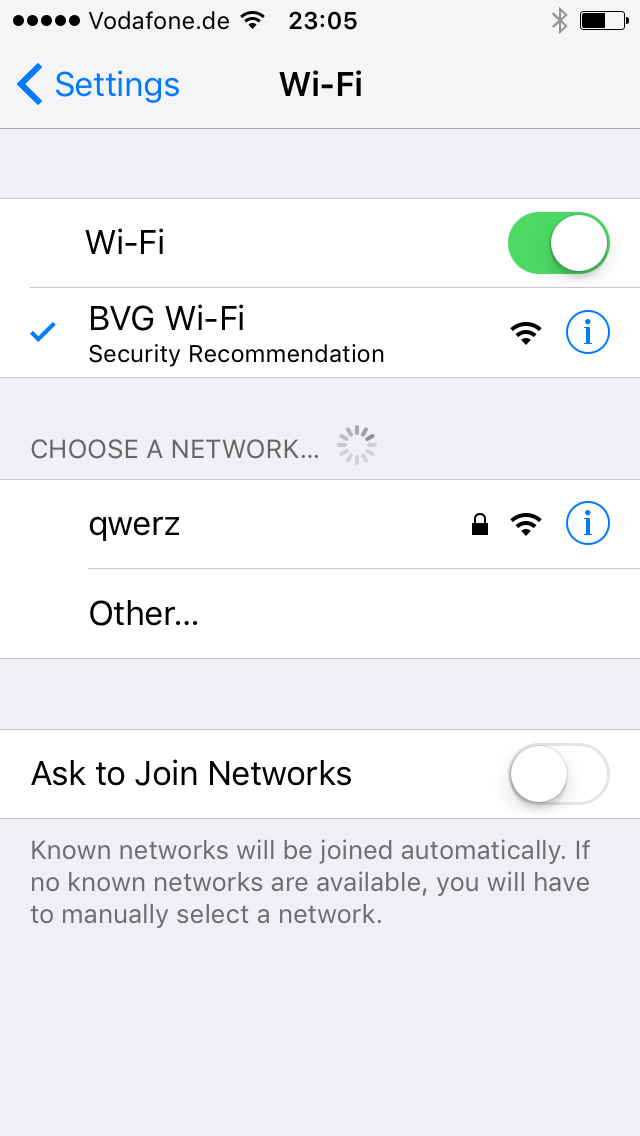Enable Ask to Join Networks
This screenshot has width=640, height=1136.
[x=558, y=774]
